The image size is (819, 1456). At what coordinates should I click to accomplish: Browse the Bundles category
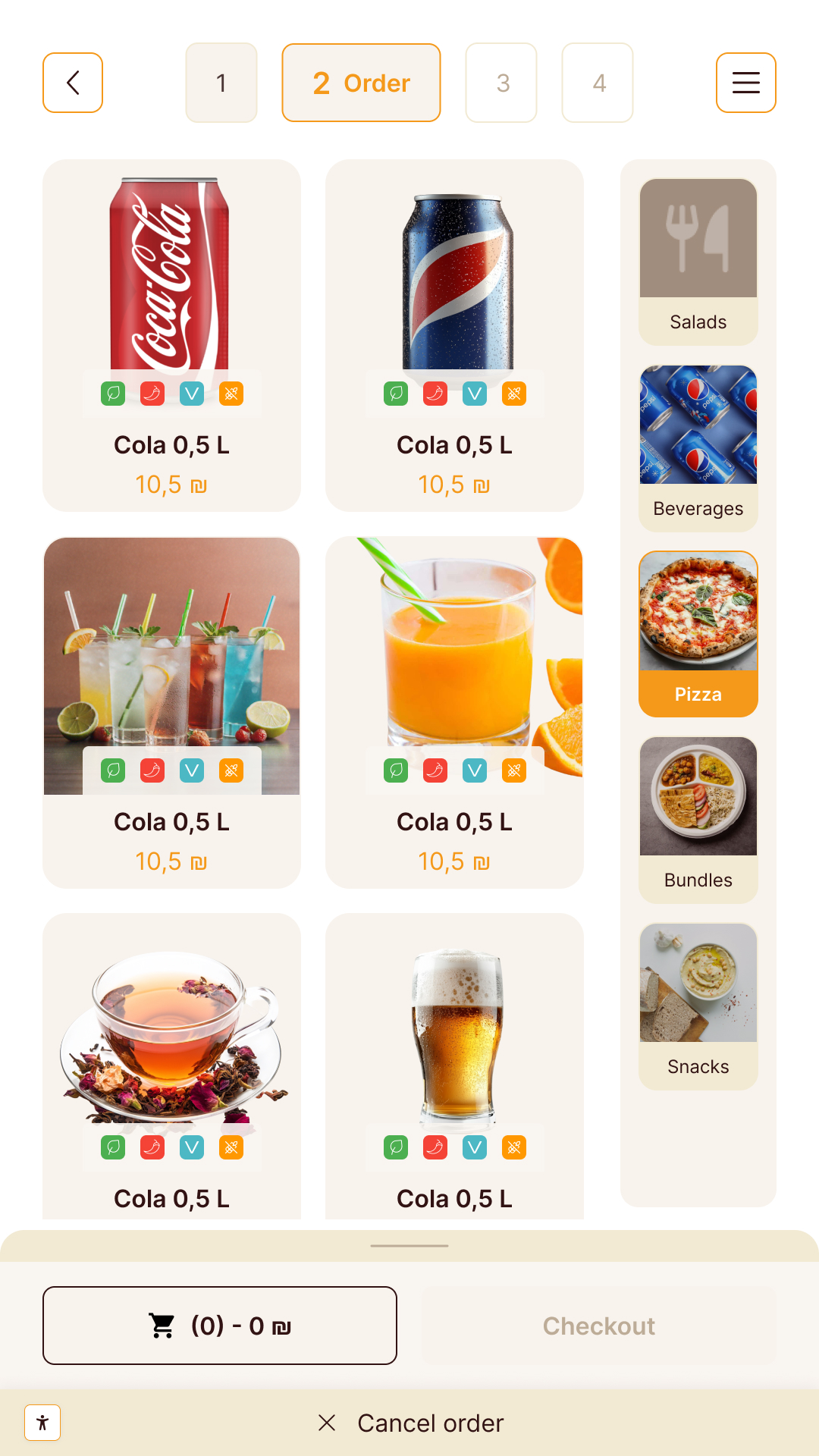tap(698, 820)
